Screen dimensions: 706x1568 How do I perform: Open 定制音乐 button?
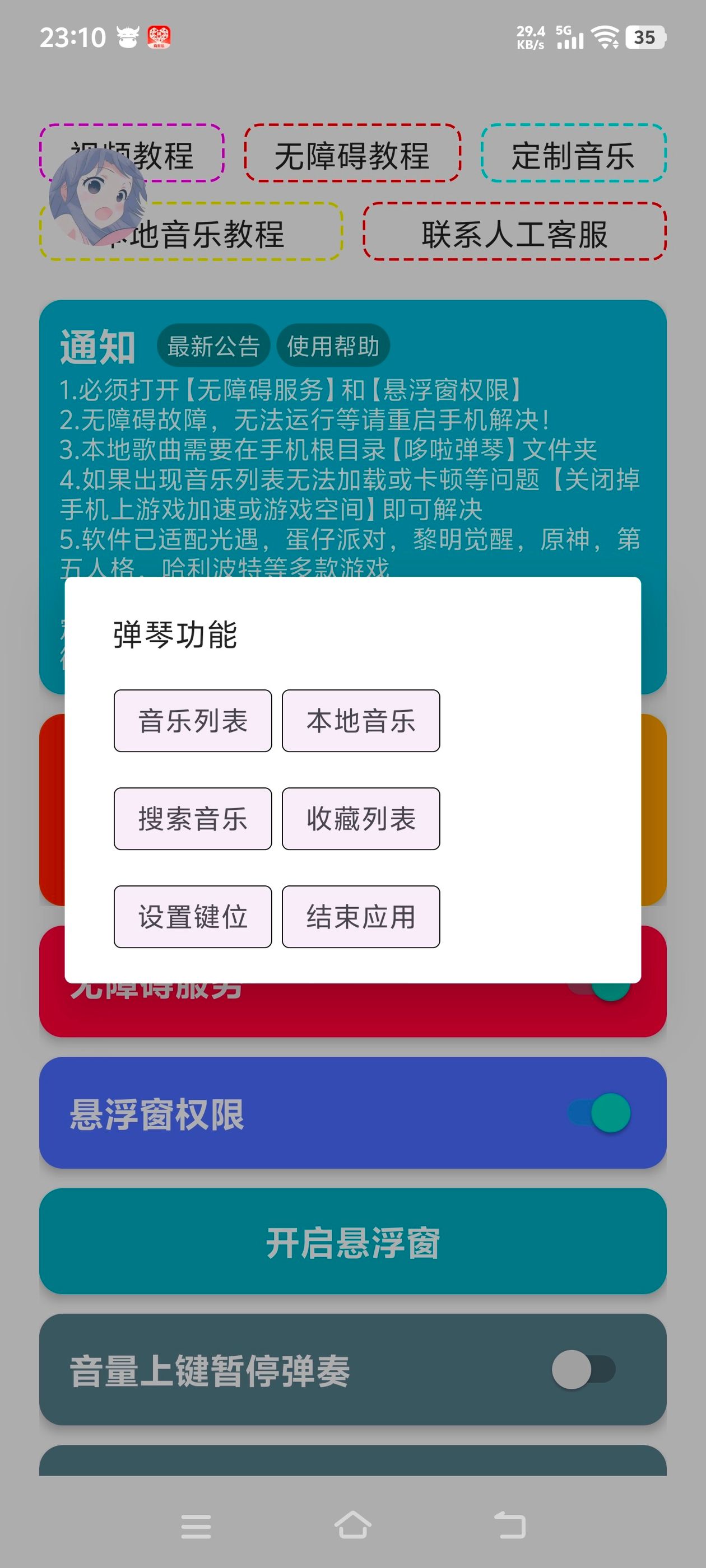[573, 153]
